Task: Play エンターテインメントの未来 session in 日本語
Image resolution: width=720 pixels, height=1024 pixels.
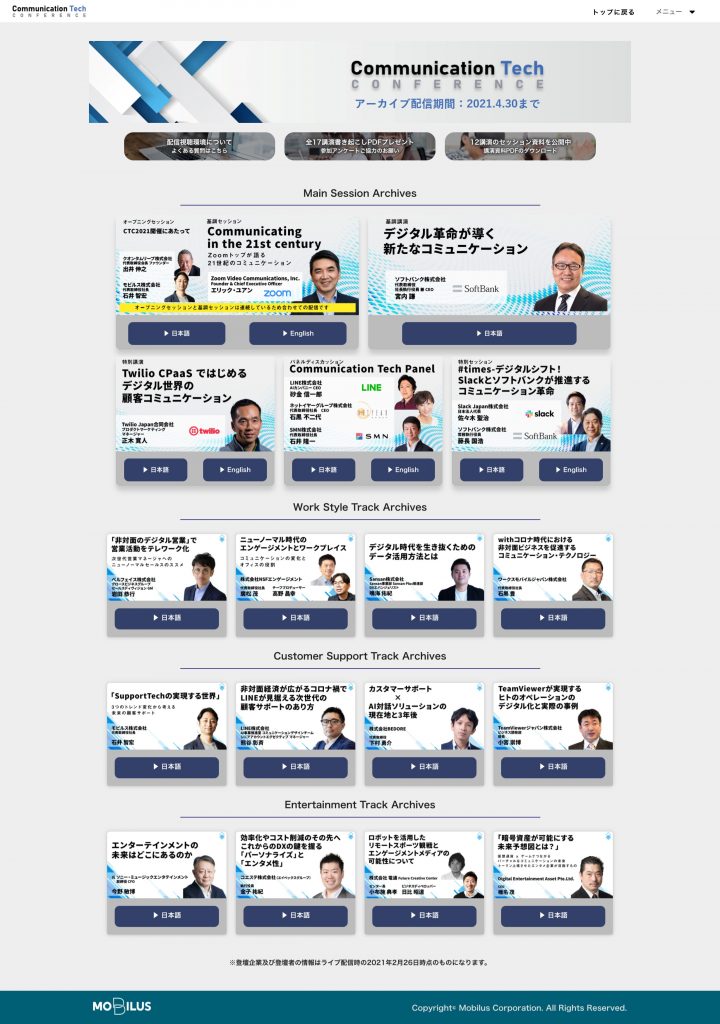Action: point(167,915)
